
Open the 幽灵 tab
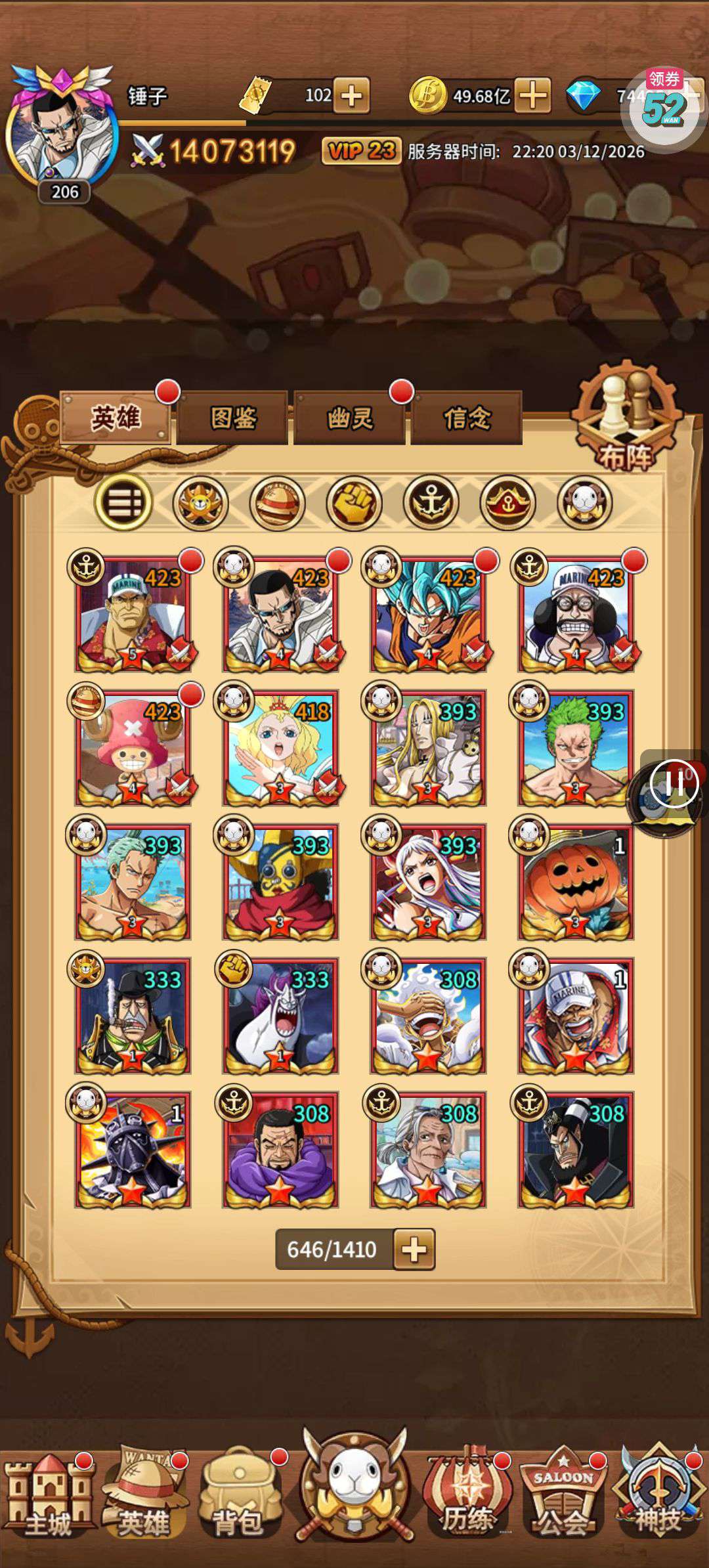tap(349, 418)
